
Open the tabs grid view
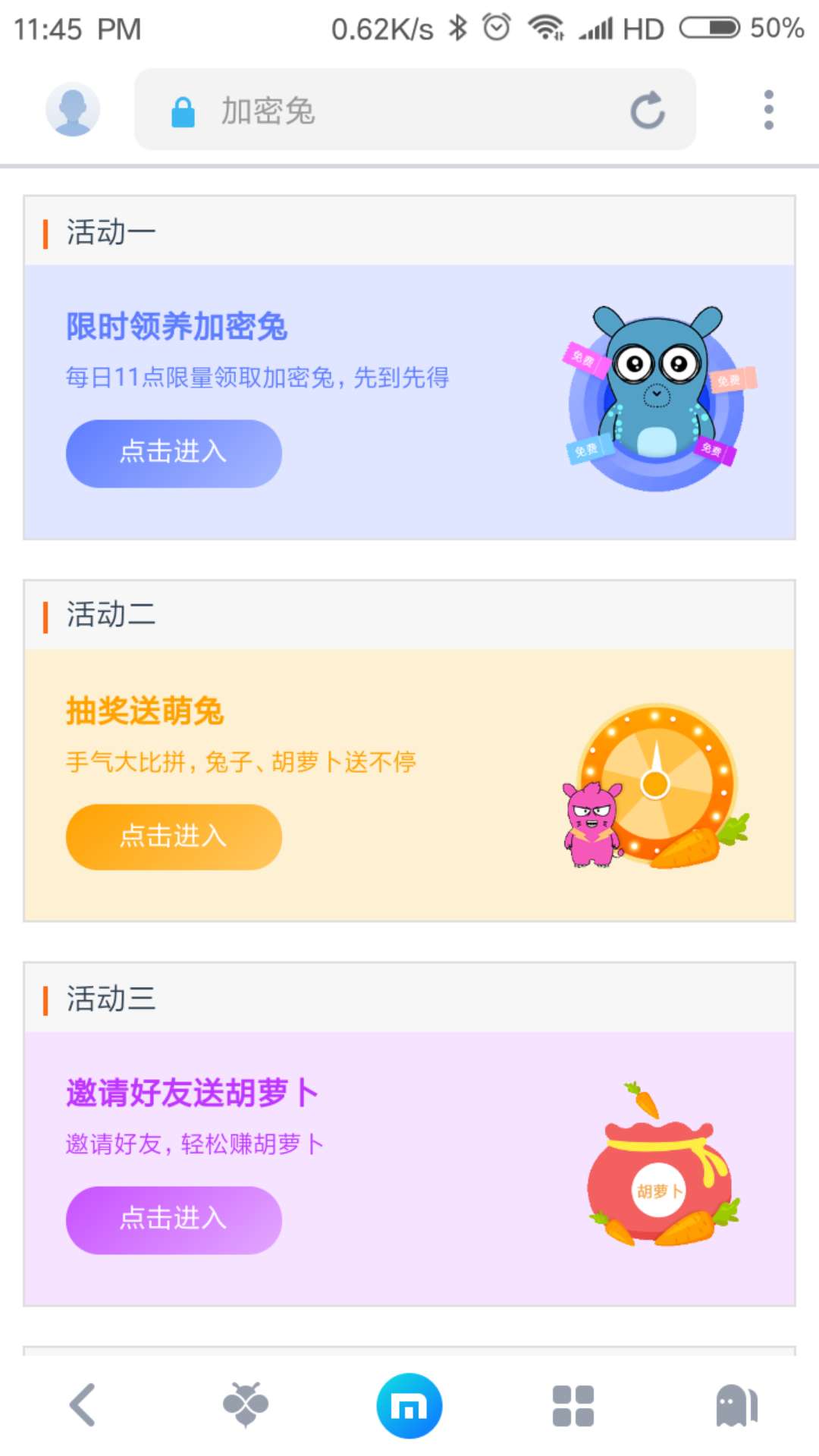coord(571,1404)
